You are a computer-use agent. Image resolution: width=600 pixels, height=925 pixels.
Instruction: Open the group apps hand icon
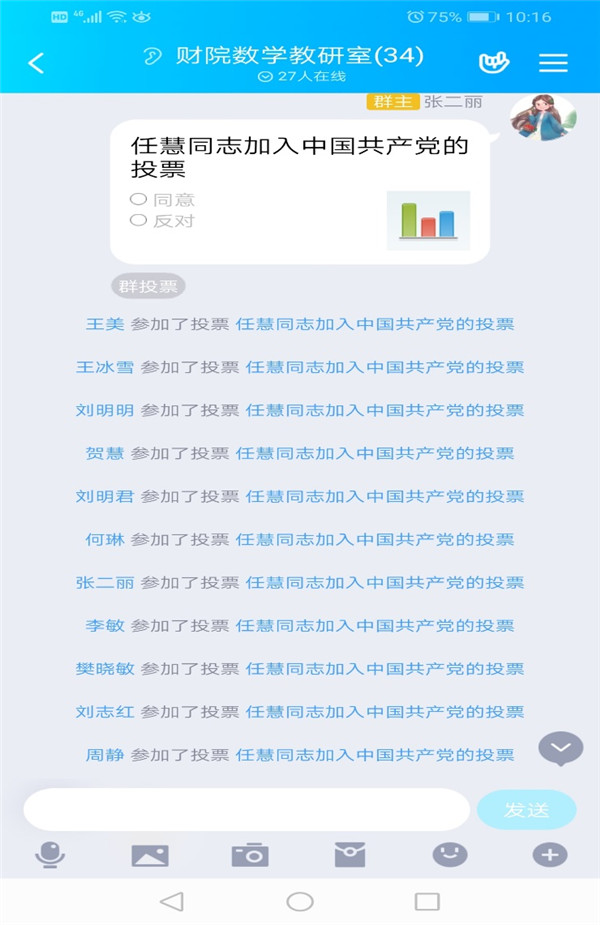pyautogui.click(x=493, y=62)
